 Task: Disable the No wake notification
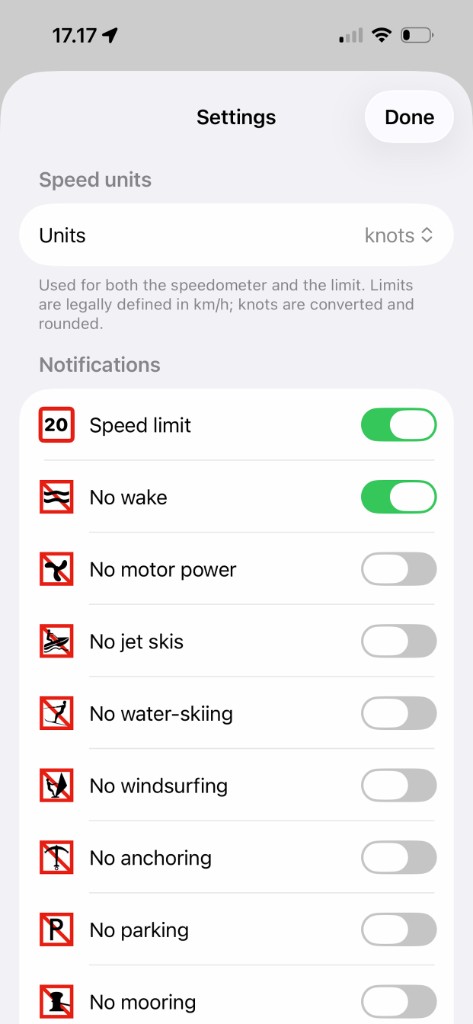399,497
